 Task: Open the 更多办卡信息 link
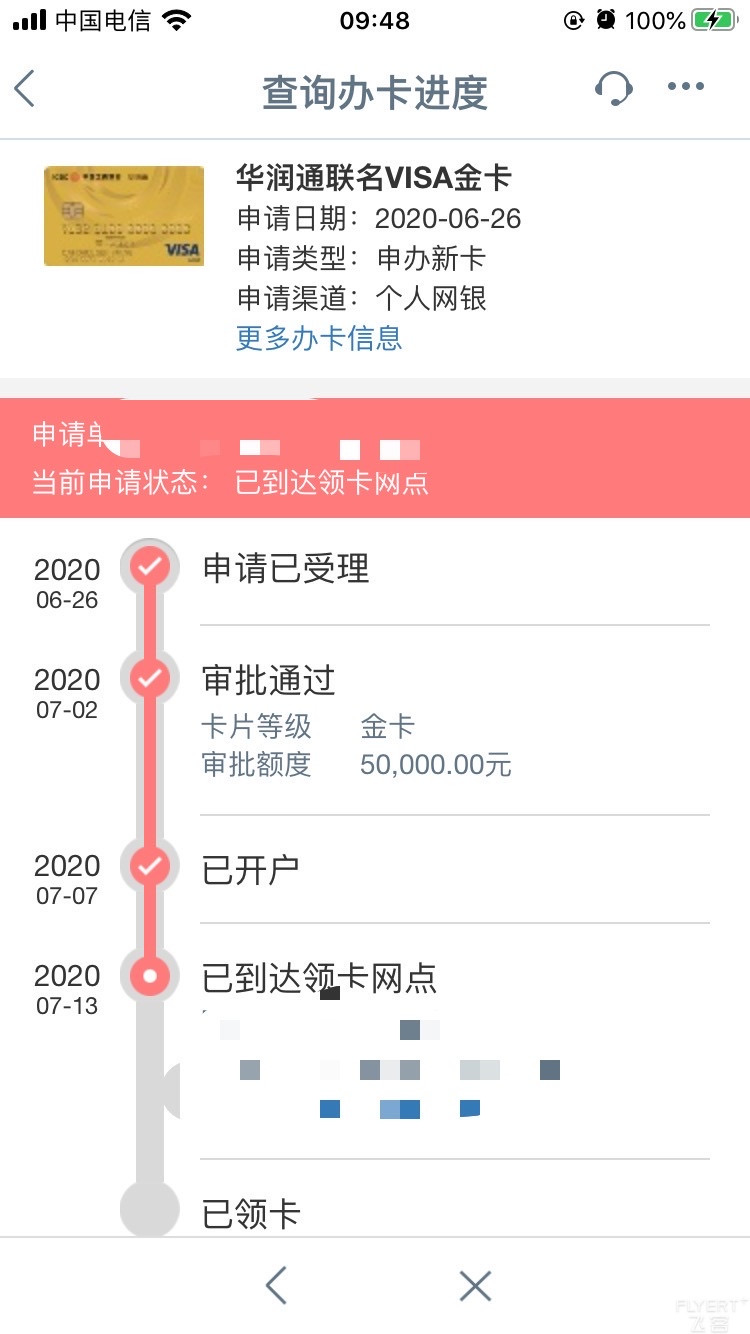(x=319, y=338)
